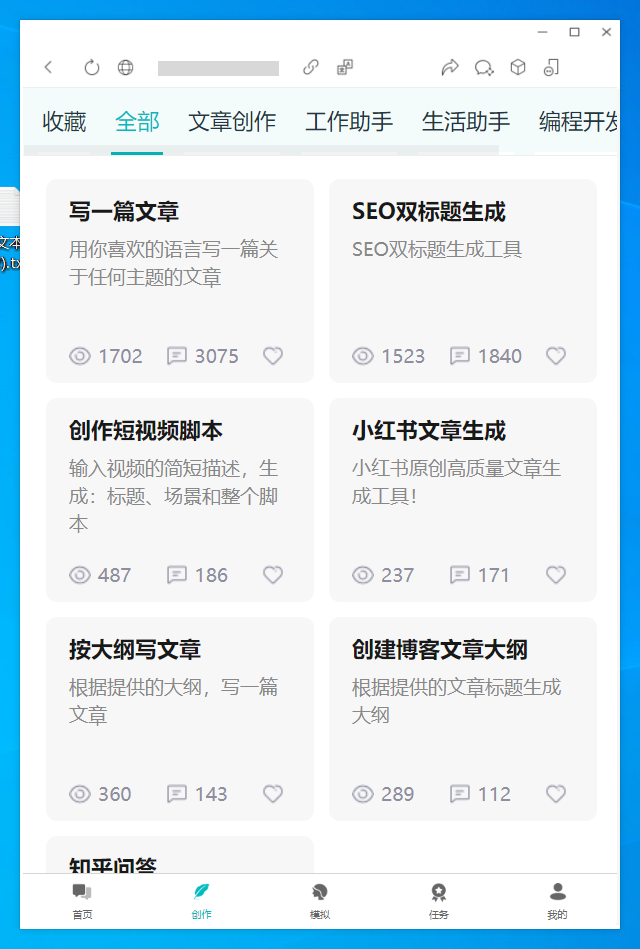Open the 任务 bottom tab
The height and width of the screenshot is (949, 640).
[439, 901]
